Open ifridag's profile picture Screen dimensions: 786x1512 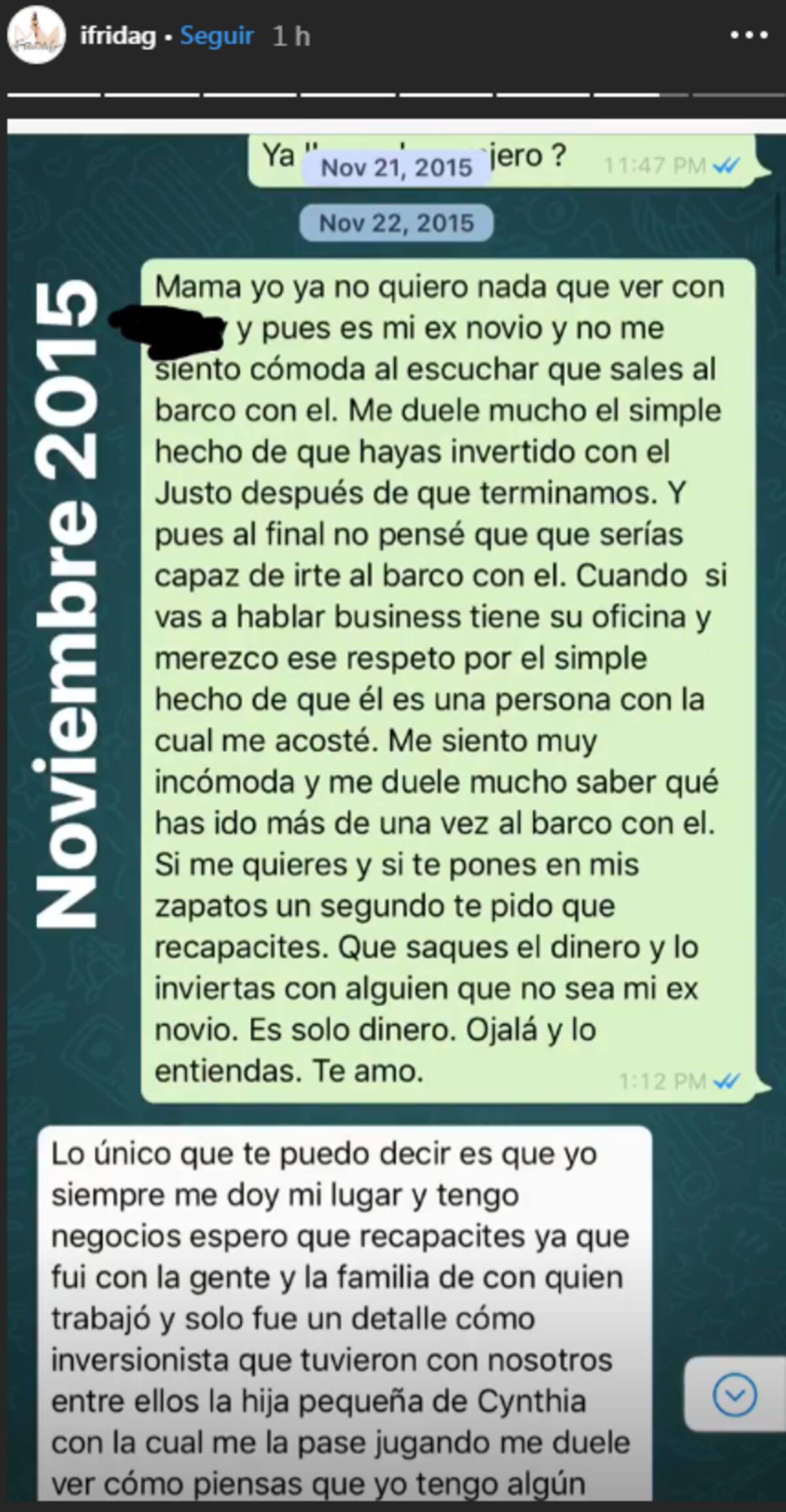click(36, 37)
